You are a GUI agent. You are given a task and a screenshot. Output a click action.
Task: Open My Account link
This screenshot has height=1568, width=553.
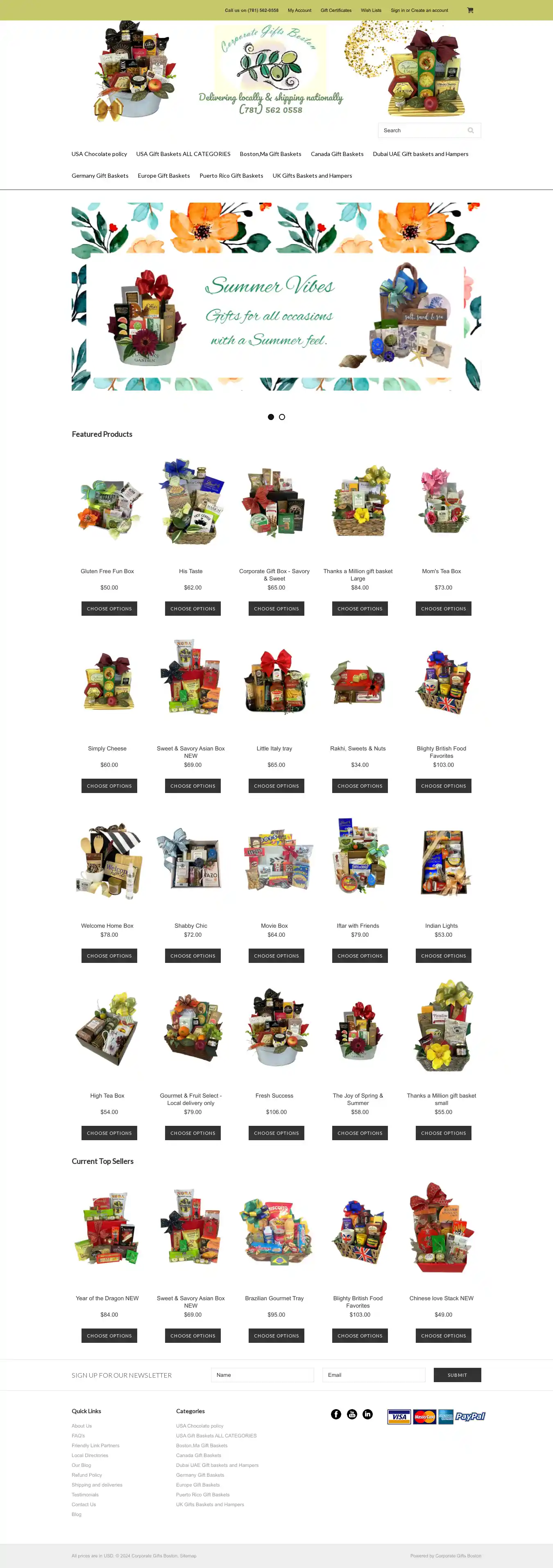299,10
